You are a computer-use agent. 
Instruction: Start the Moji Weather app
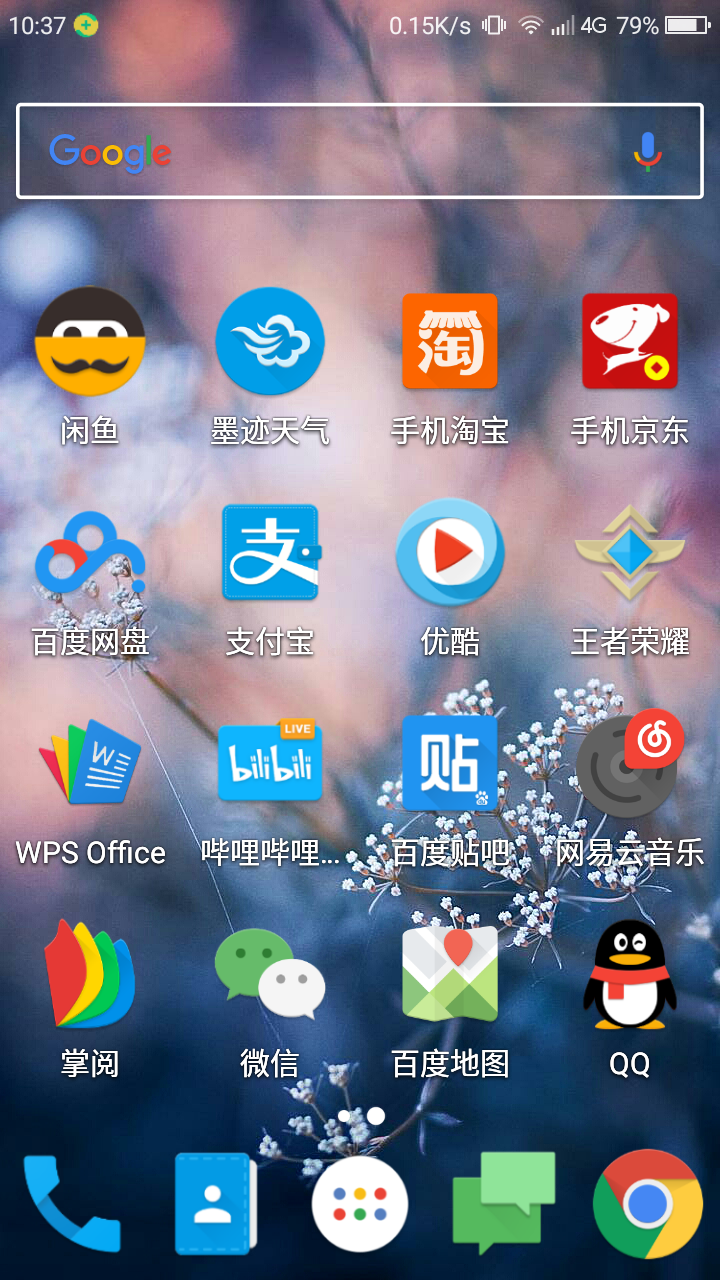[270, 341]
